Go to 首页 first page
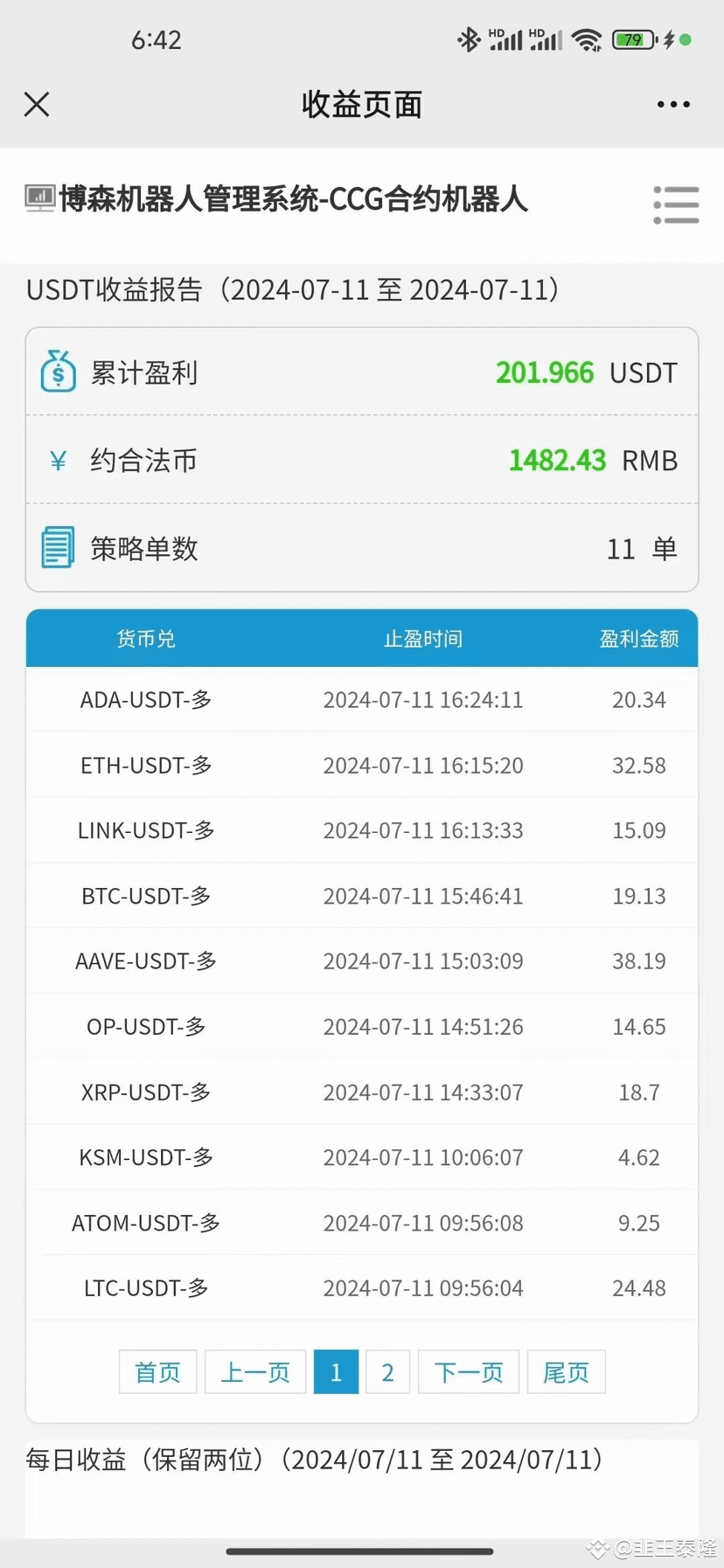Viewport: 724px width, 1568px height. point(157,1372)
